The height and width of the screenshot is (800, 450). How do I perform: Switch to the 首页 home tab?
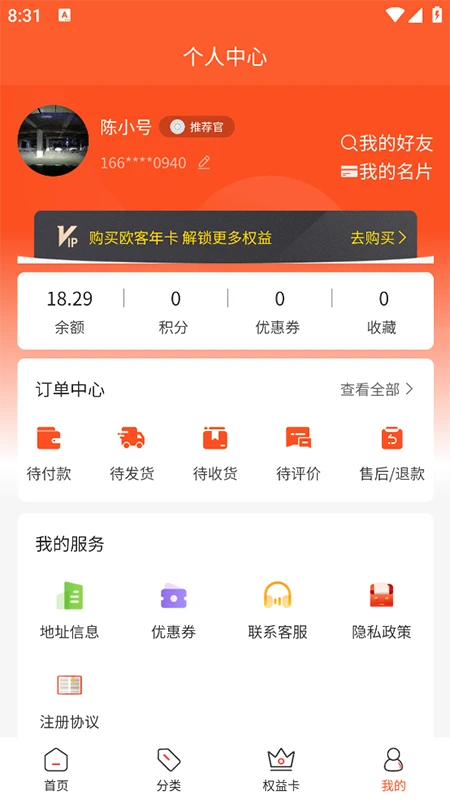click(x=56, y=769)
